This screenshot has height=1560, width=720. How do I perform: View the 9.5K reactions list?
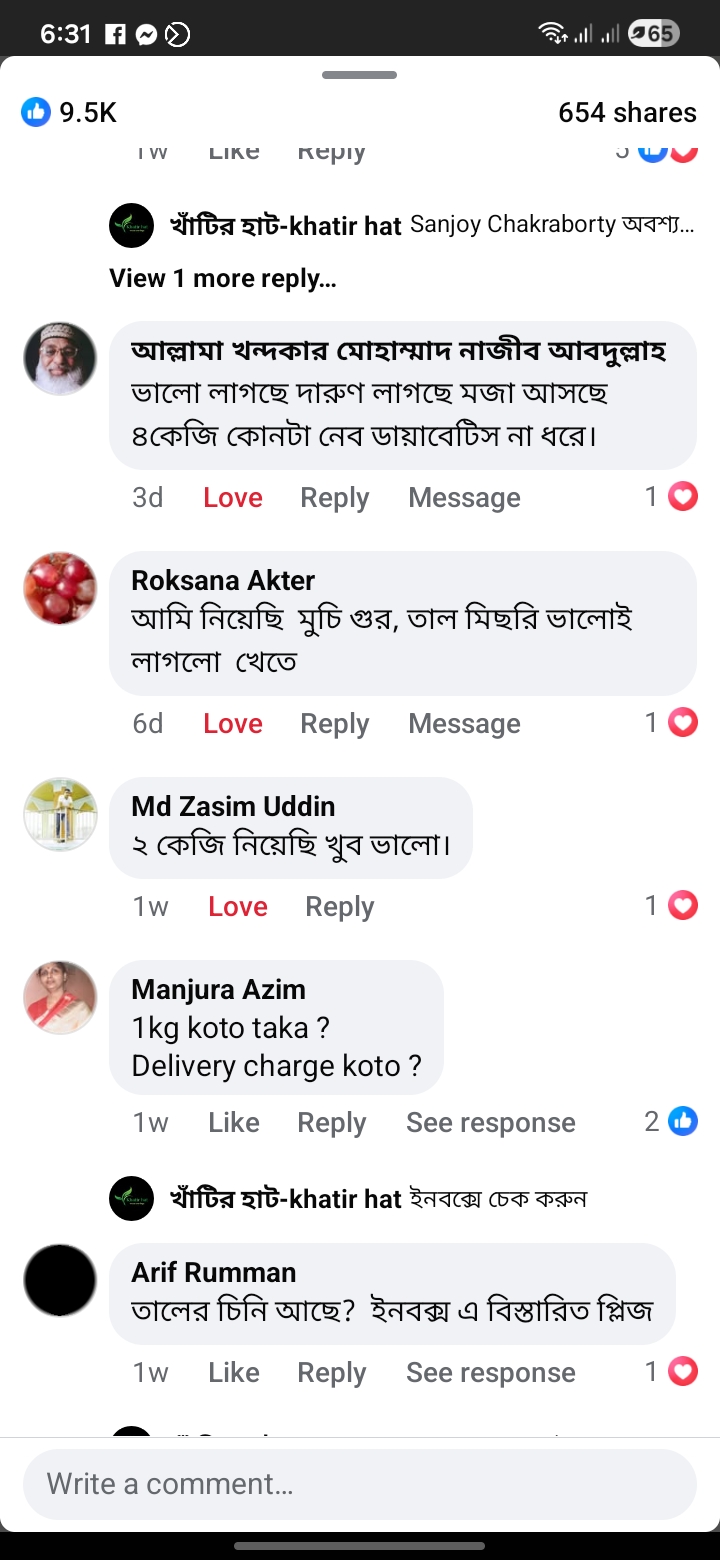point(70,113)
